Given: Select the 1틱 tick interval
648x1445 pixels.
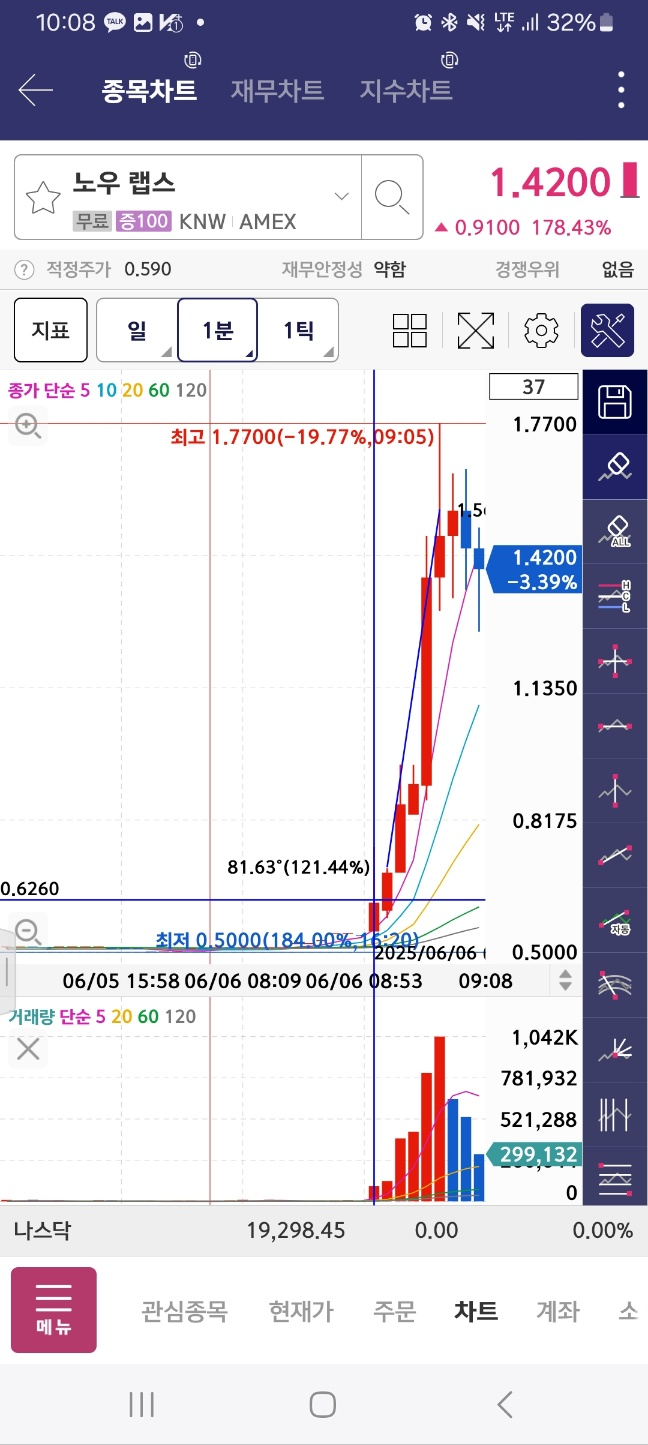Looking at the screenshot, I should [298, 330].
